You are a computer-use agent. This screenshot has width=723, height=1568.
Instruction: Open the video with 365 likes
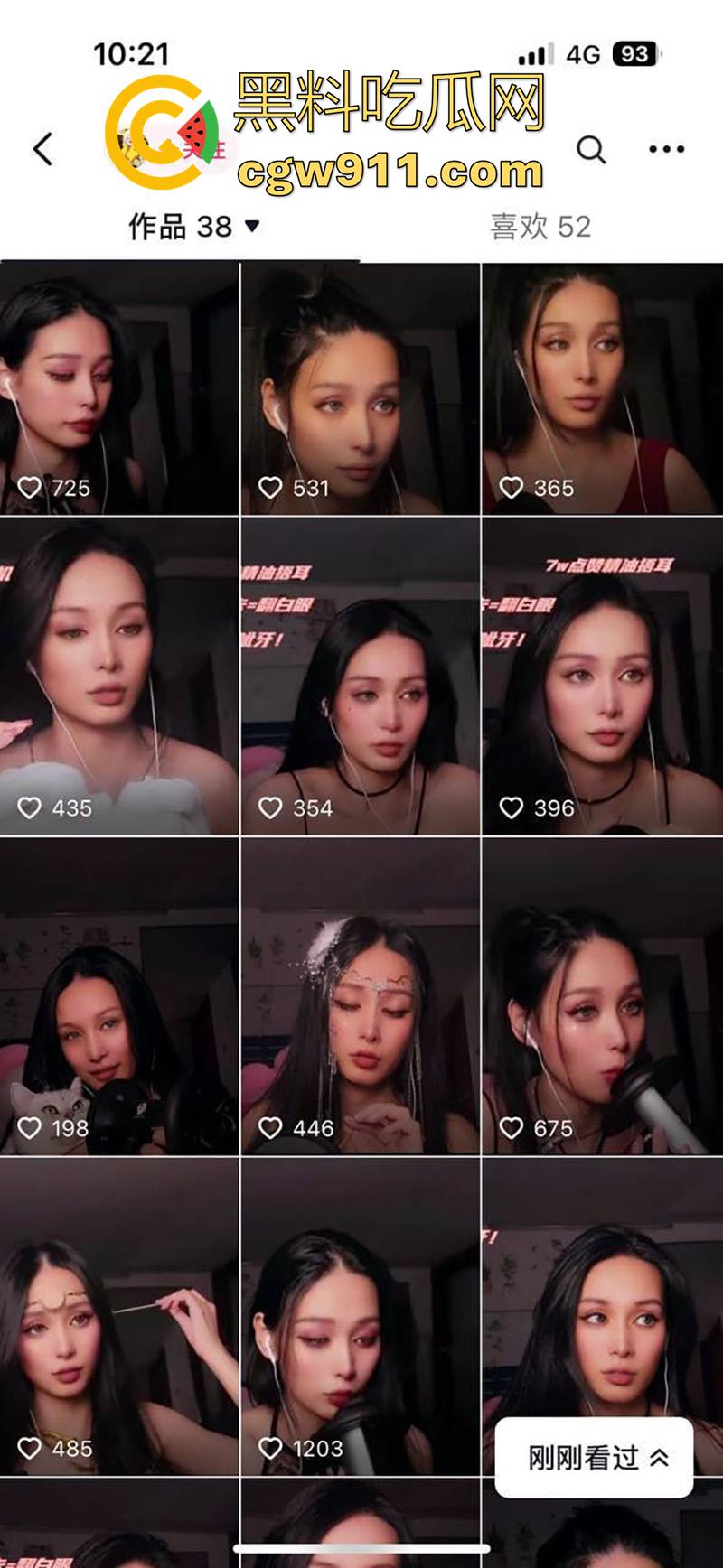click(x=602, y=388)
